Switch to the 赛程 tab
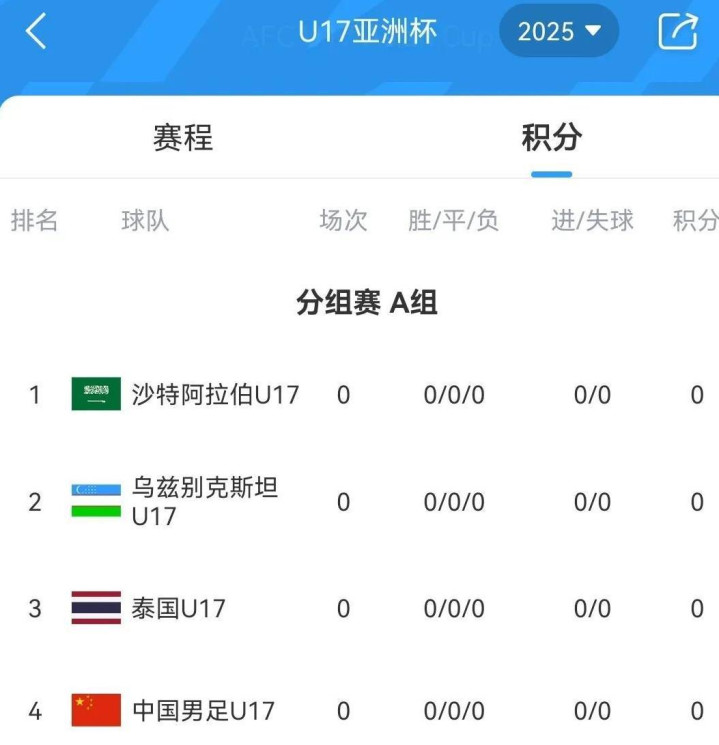719x745 pixels. click(183, 138)
